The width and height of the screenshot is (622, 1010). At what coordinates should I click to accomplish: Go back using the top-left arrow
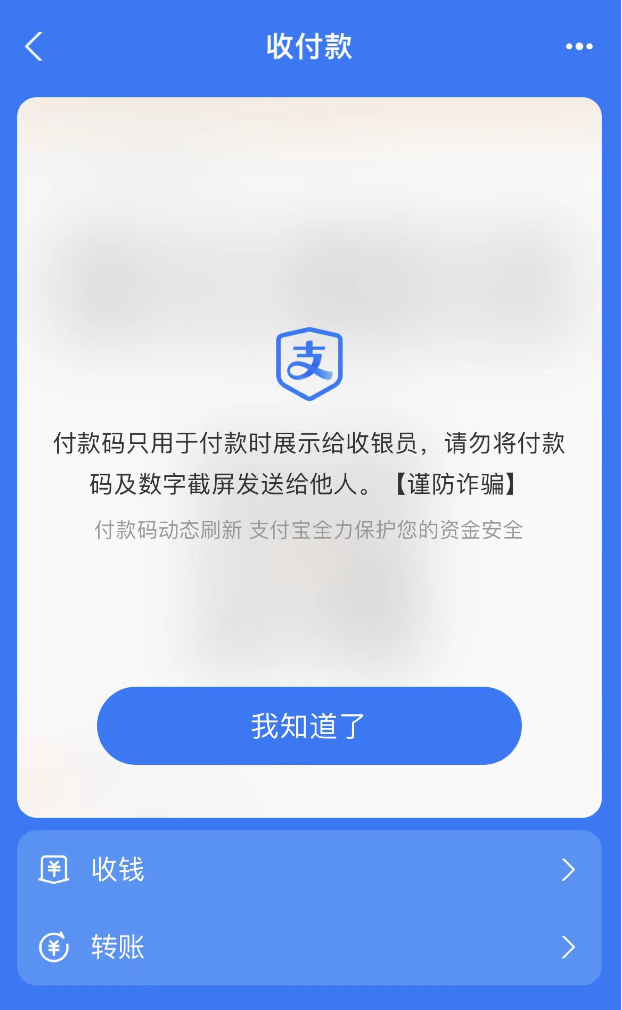click(x=34, y=46)
